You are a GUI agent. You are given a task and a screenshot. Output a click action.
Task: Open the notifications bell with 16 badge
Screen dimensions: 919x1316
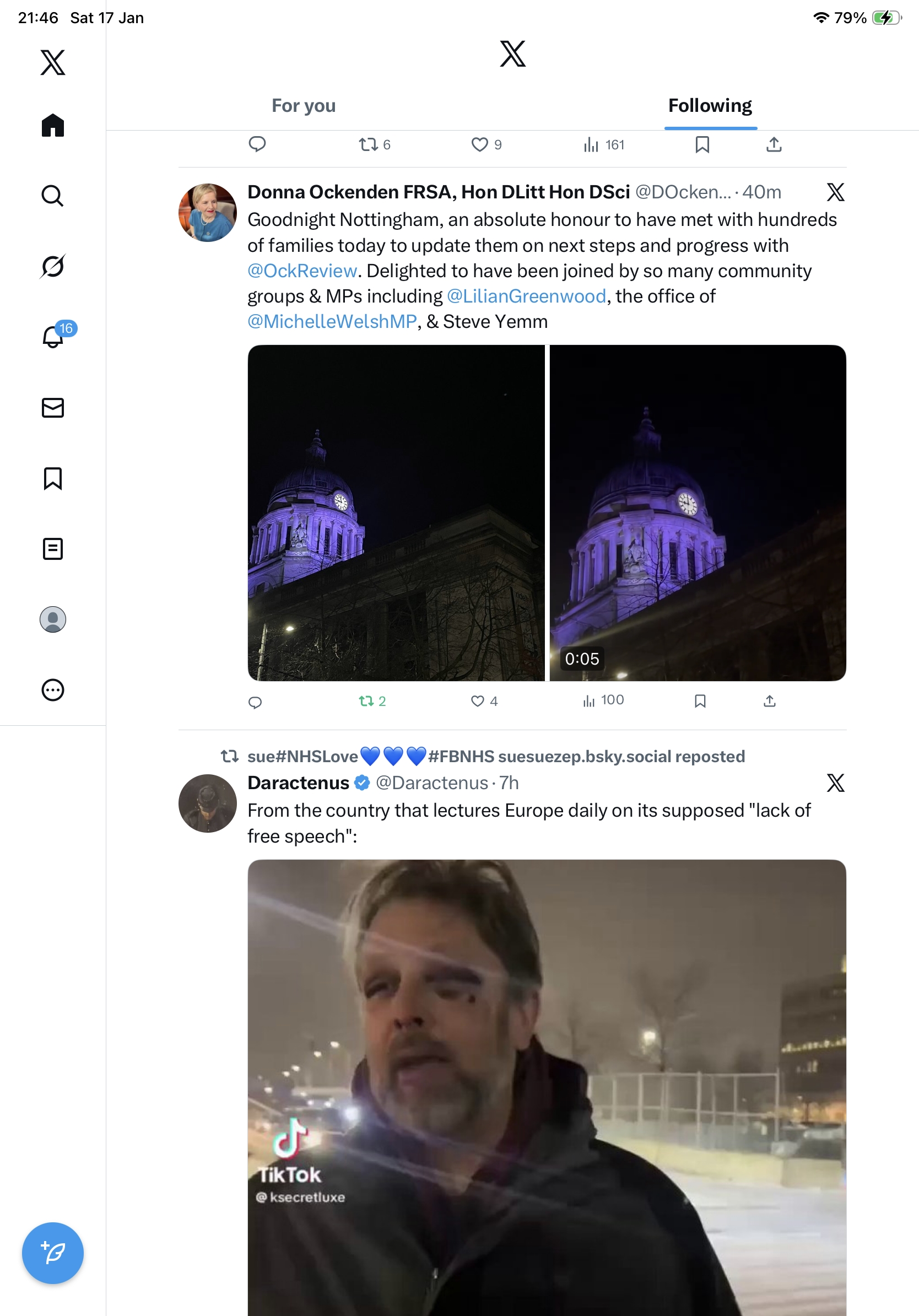click(53, 337)
